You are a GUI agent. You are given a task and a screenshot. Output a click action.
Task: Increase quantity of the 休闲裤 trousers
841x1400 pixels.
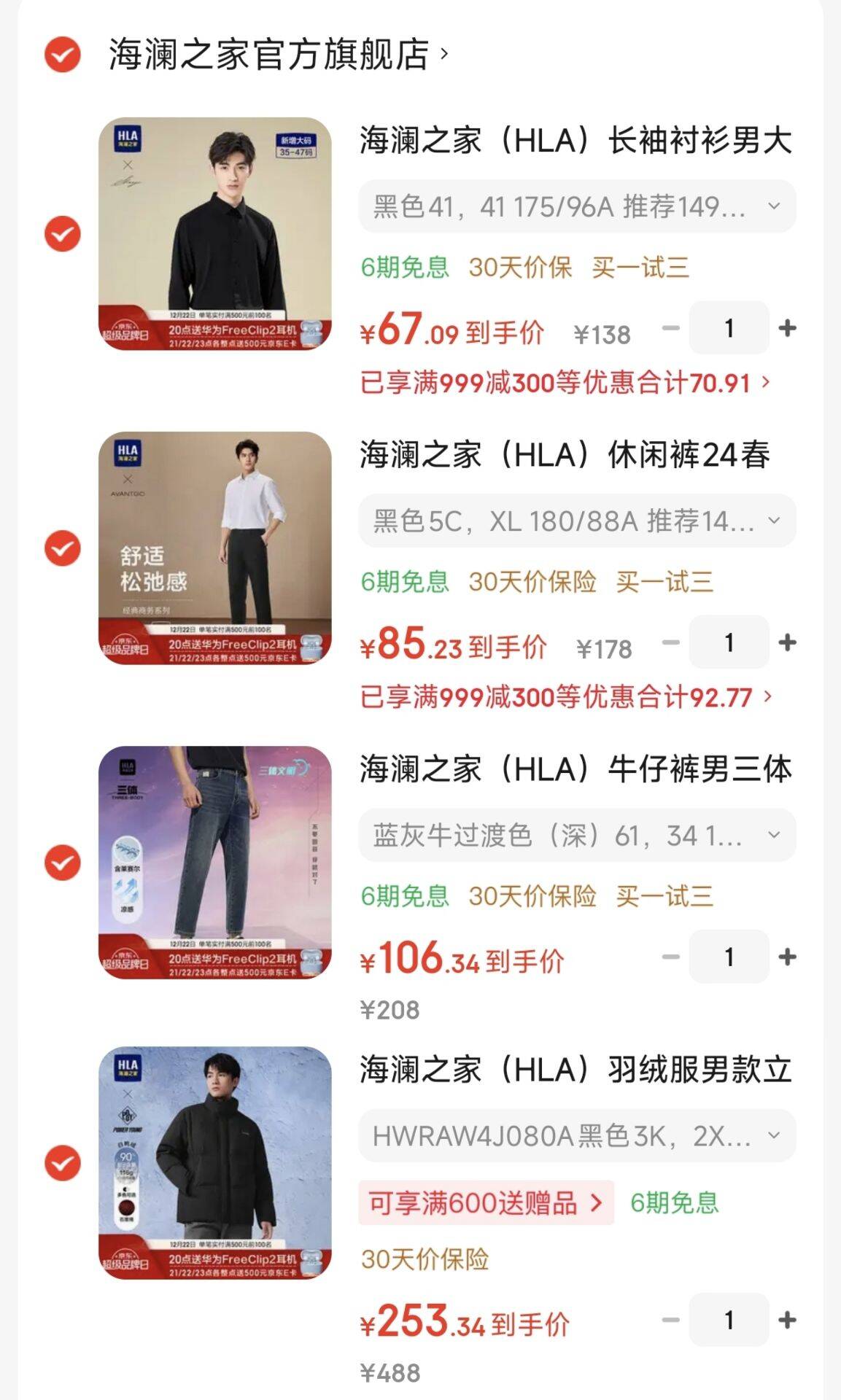point(787,642)
